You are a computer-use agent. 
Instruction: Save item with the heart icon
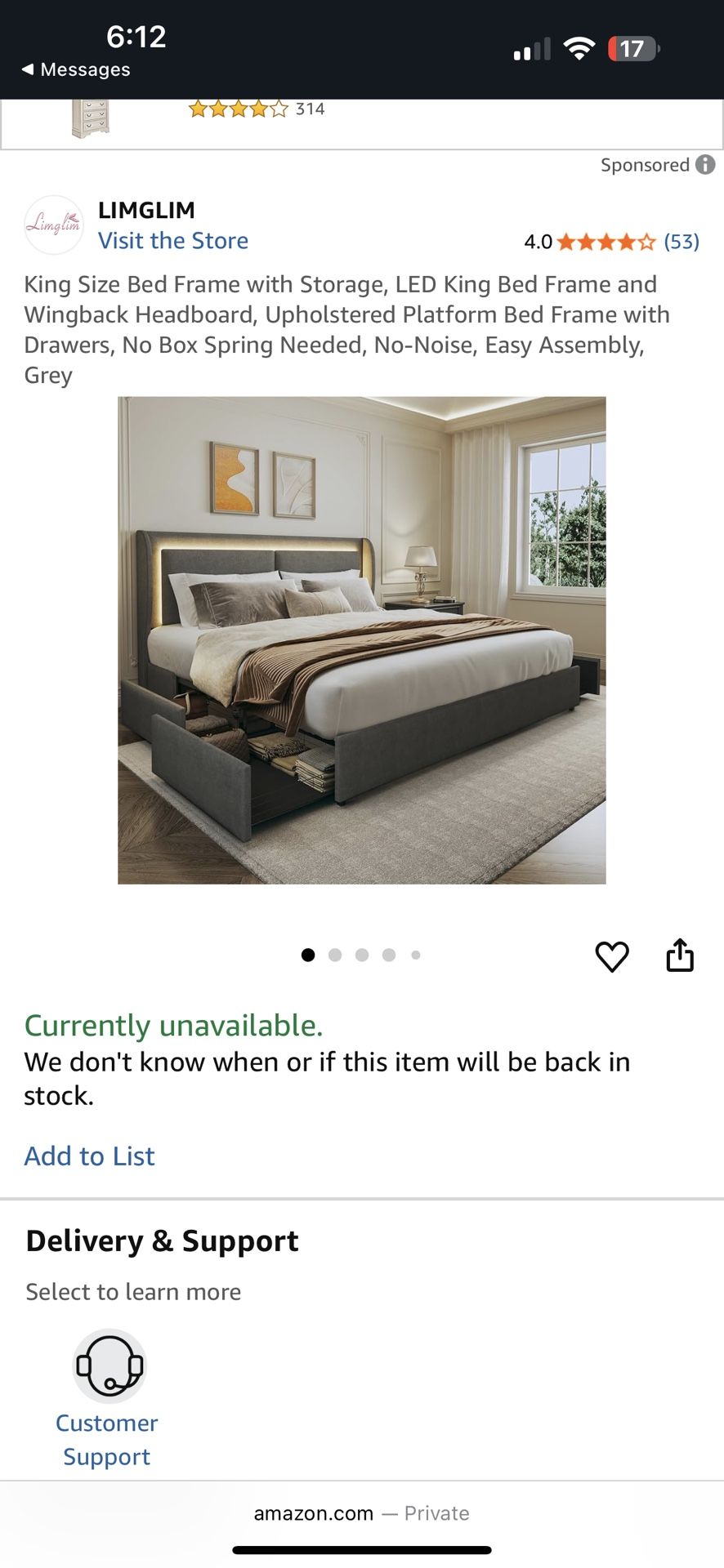[612, 956]
